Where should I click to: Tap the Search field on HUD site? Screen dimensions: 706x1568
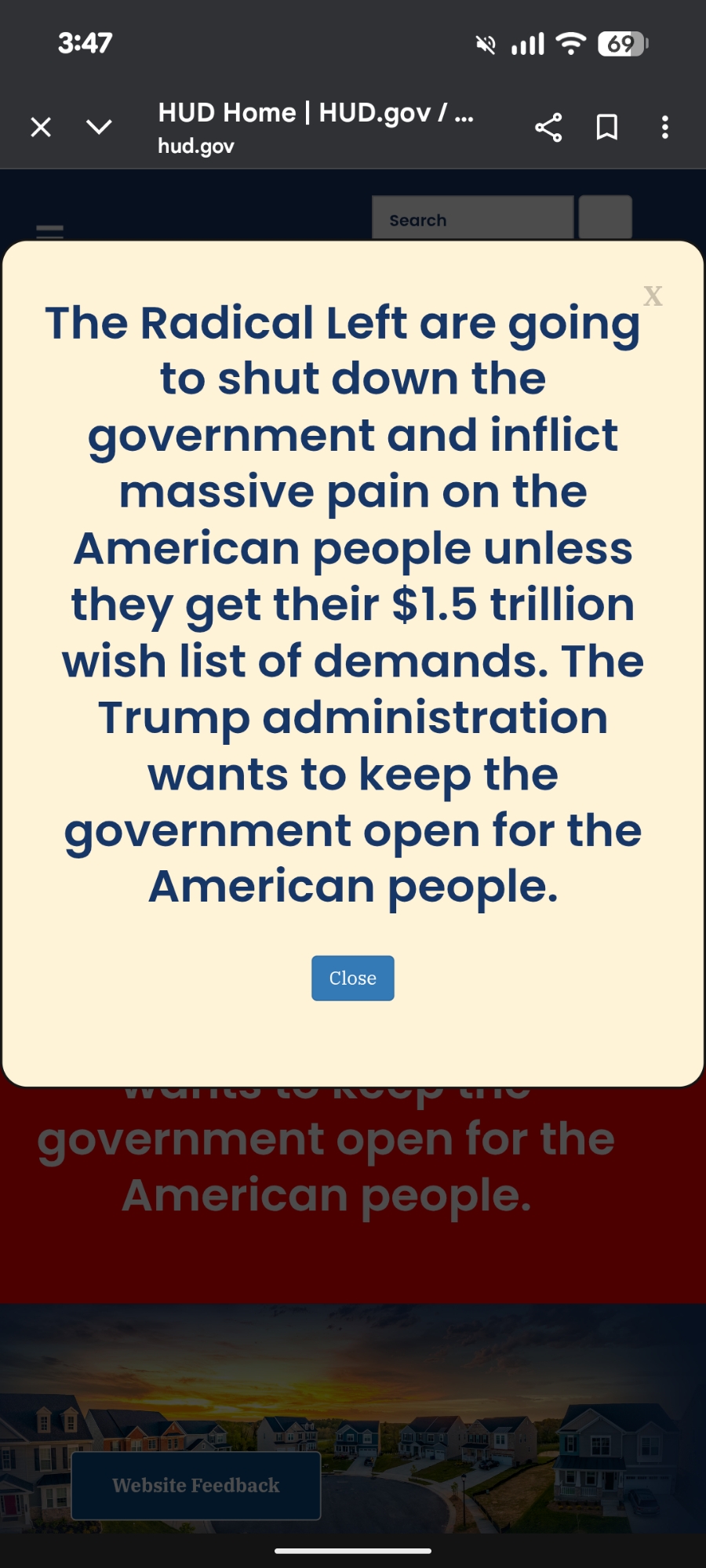tap(472, 219)
